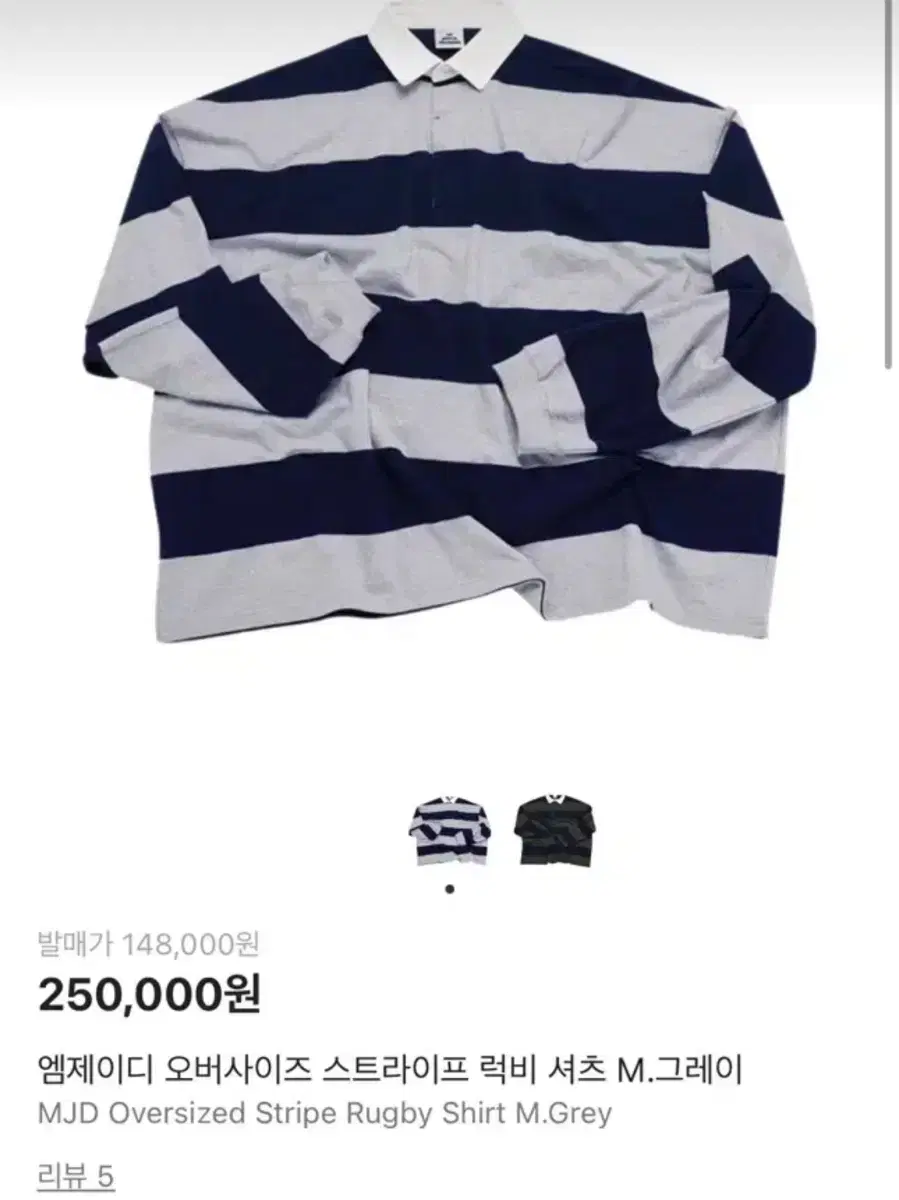This screenshot has width=899, height=1200.
Task: Open the 리뷰 5 reviews link
Action: [x=76, y=1177]
